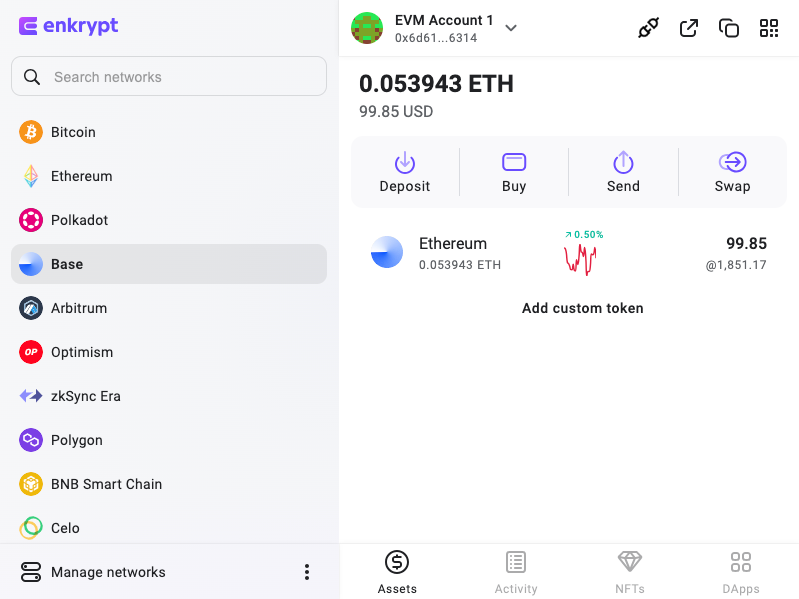Open the three-dot menu beside Manage networks

click(307, 572)
